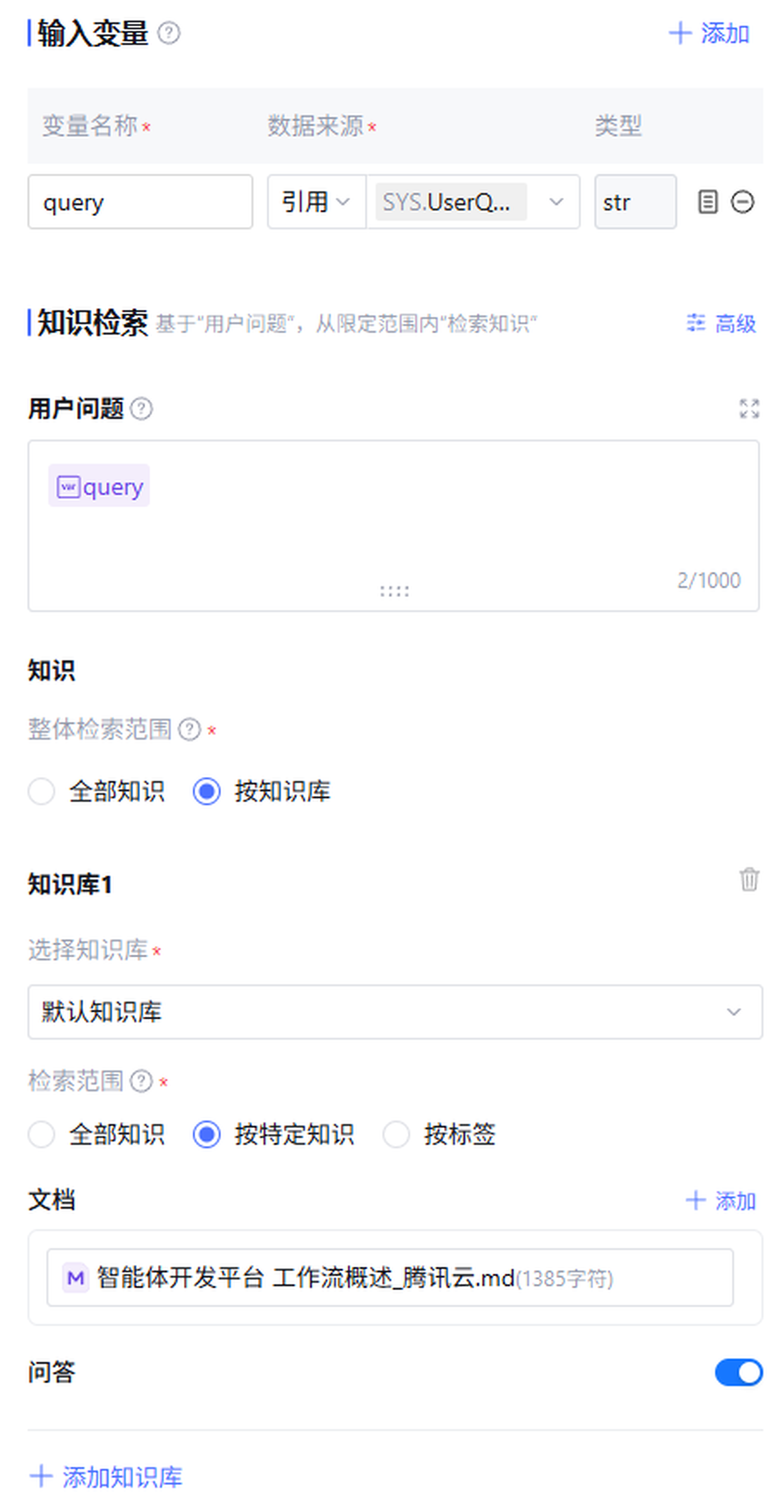Tap 添加 to add a document
The image size is (784, 1512).
[721, 1201]
